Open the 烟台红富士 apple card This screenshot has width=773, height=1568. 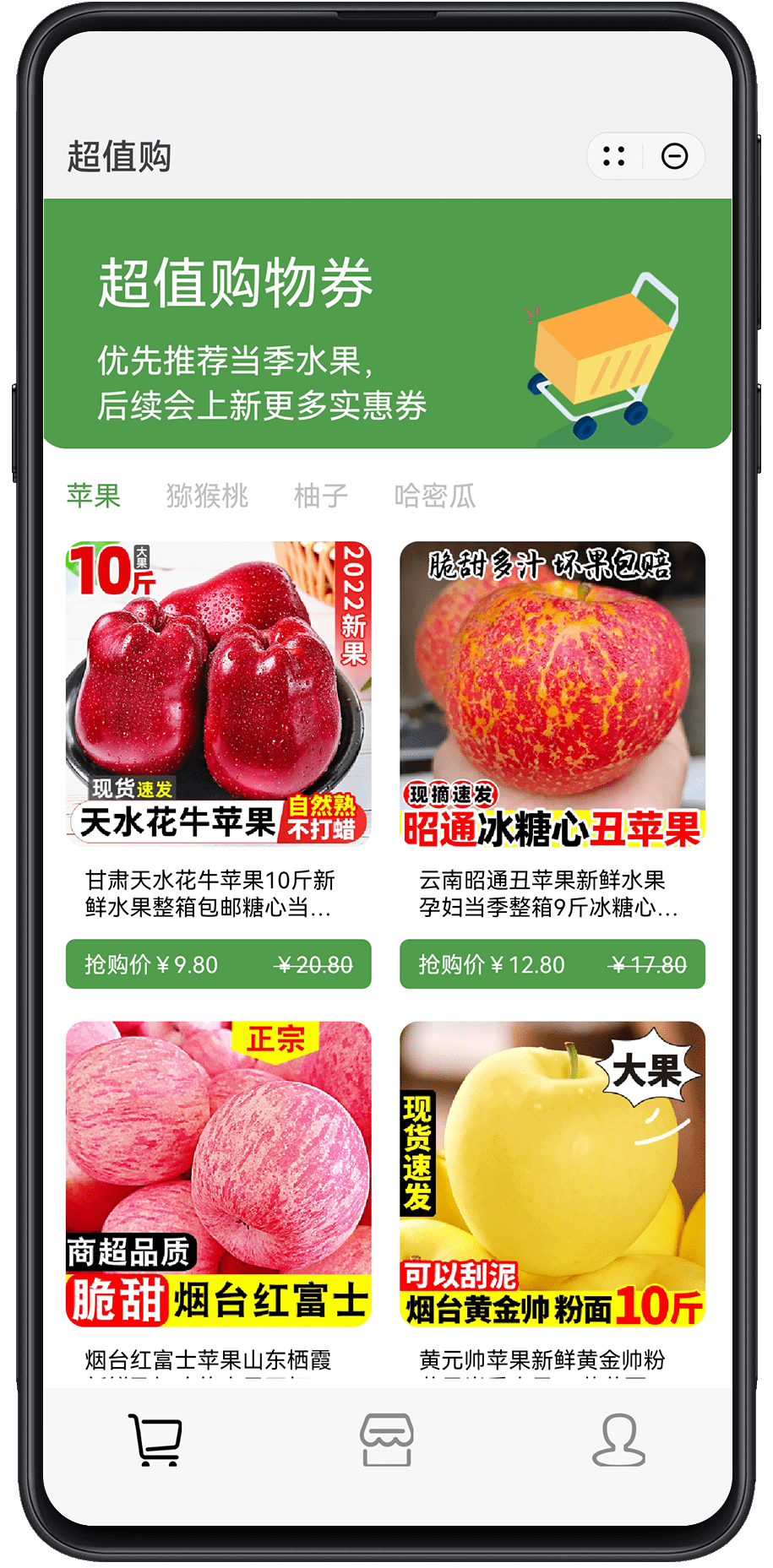click(218, 1174)
